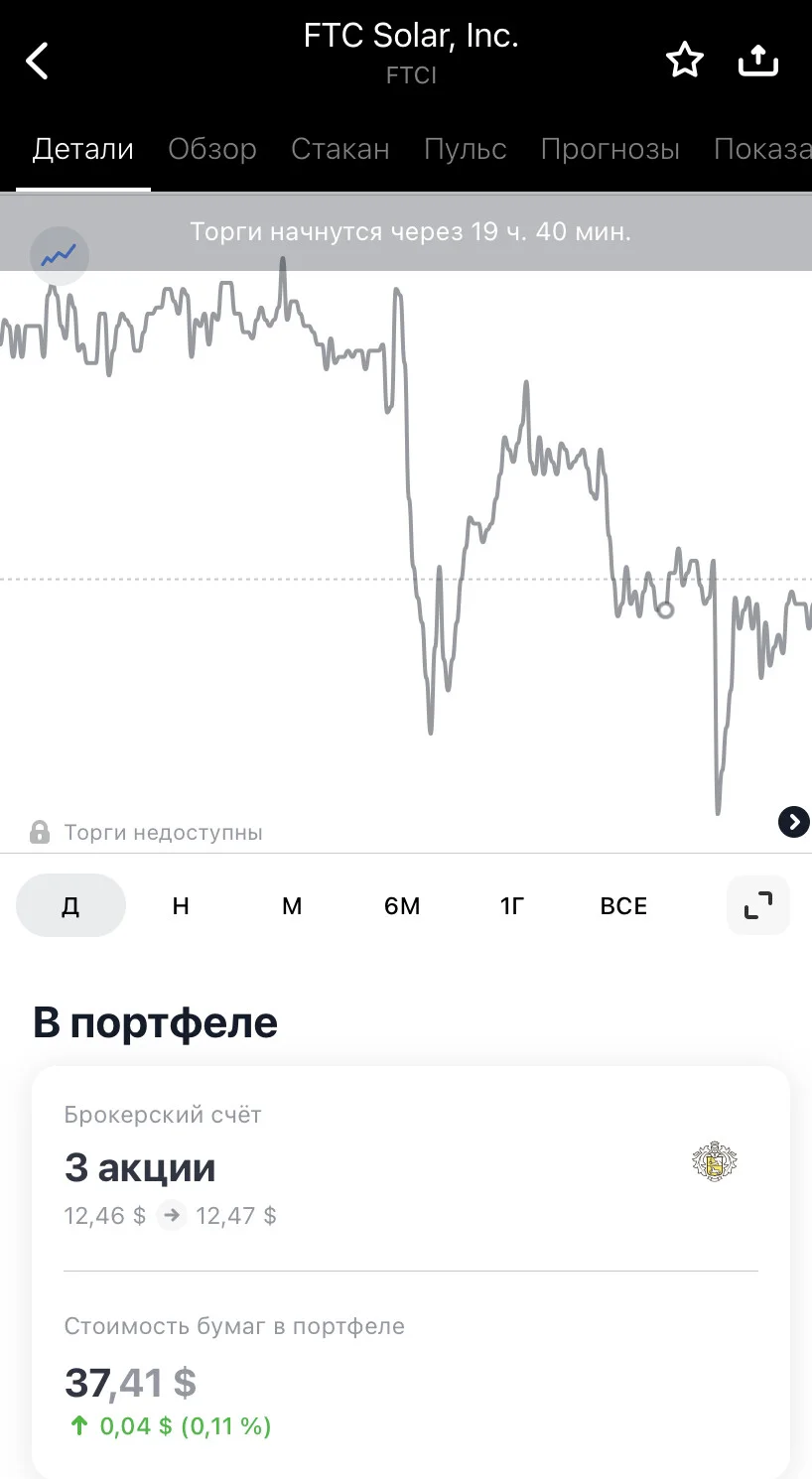Screen dimensions: 812x1479
Task: Go back using the back arrow
Action: [x=37, y=62]
